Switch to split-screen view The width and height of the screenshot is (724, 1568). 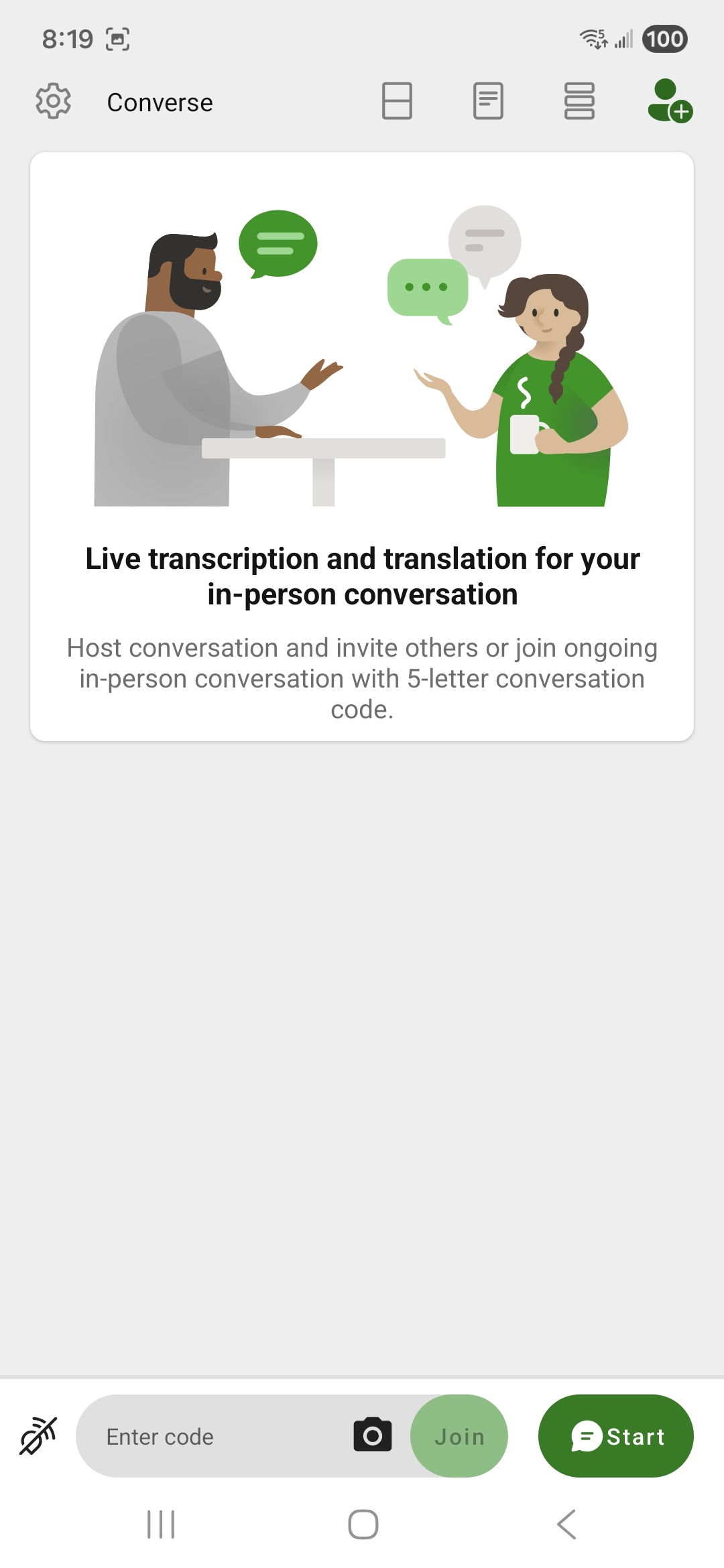point(397,101)
